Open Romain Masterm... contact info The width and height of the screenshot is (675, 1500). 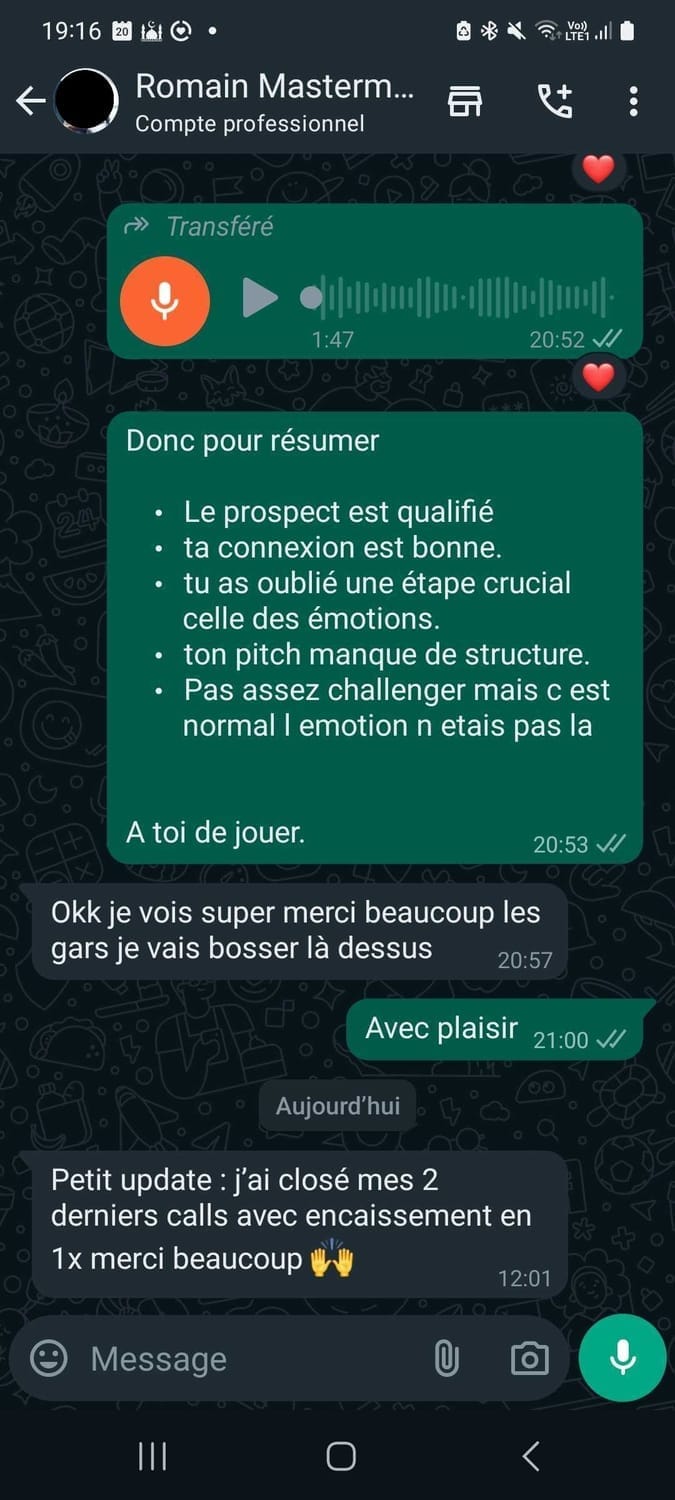[x=274, y=101]
